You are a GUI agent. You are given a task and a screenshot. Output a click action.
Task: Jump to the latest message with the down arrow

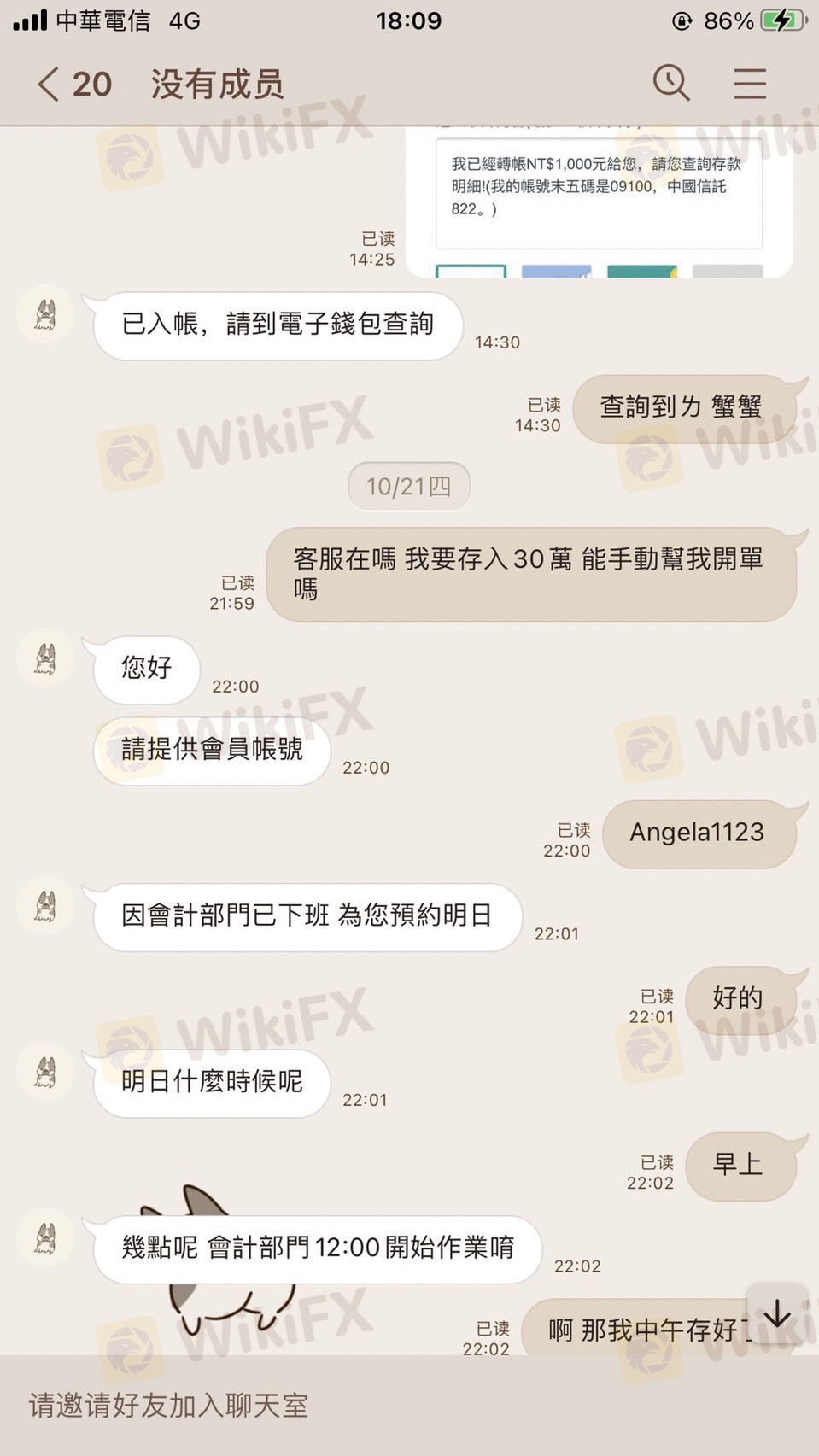777,1313
